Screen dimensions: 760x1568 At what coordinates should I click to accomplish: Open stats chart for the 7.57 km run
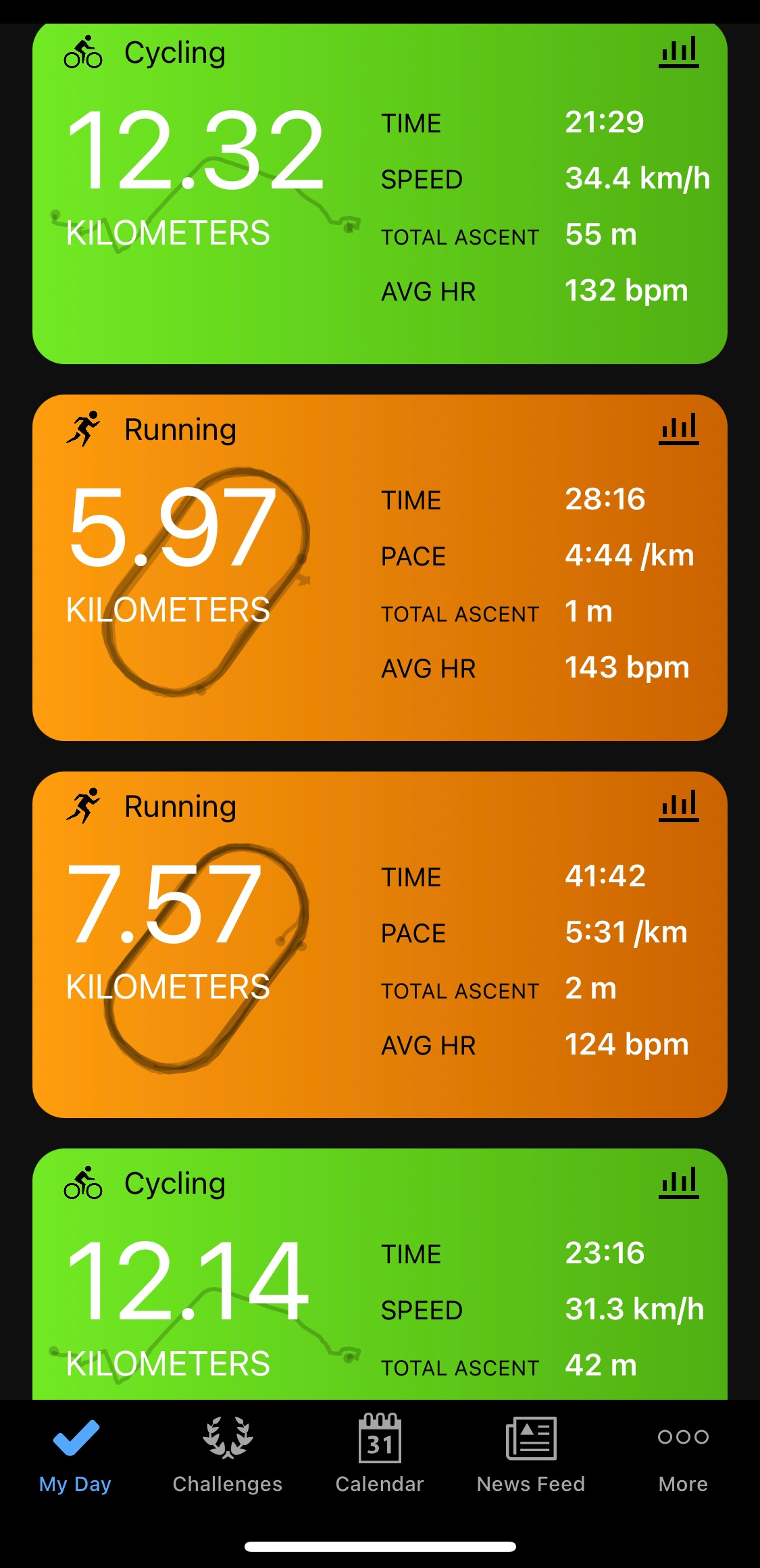pos(678,807)
